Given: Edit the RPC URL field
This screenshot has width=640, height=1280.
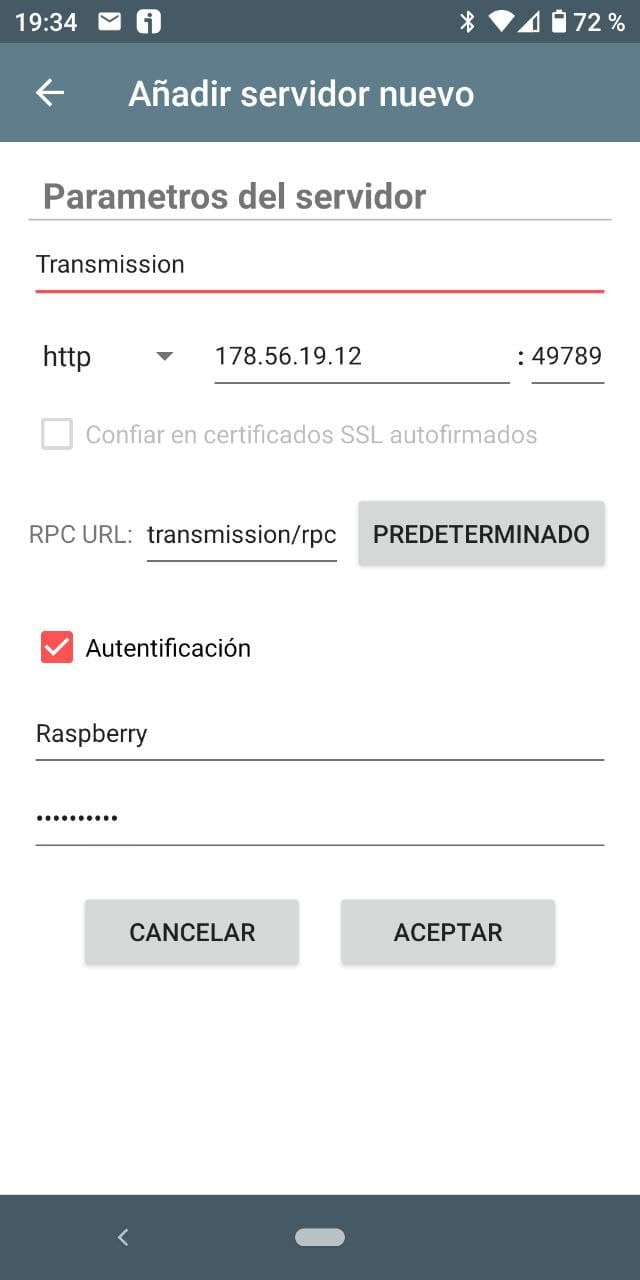Looking at the screenshot, I should [x=241, y=535].
